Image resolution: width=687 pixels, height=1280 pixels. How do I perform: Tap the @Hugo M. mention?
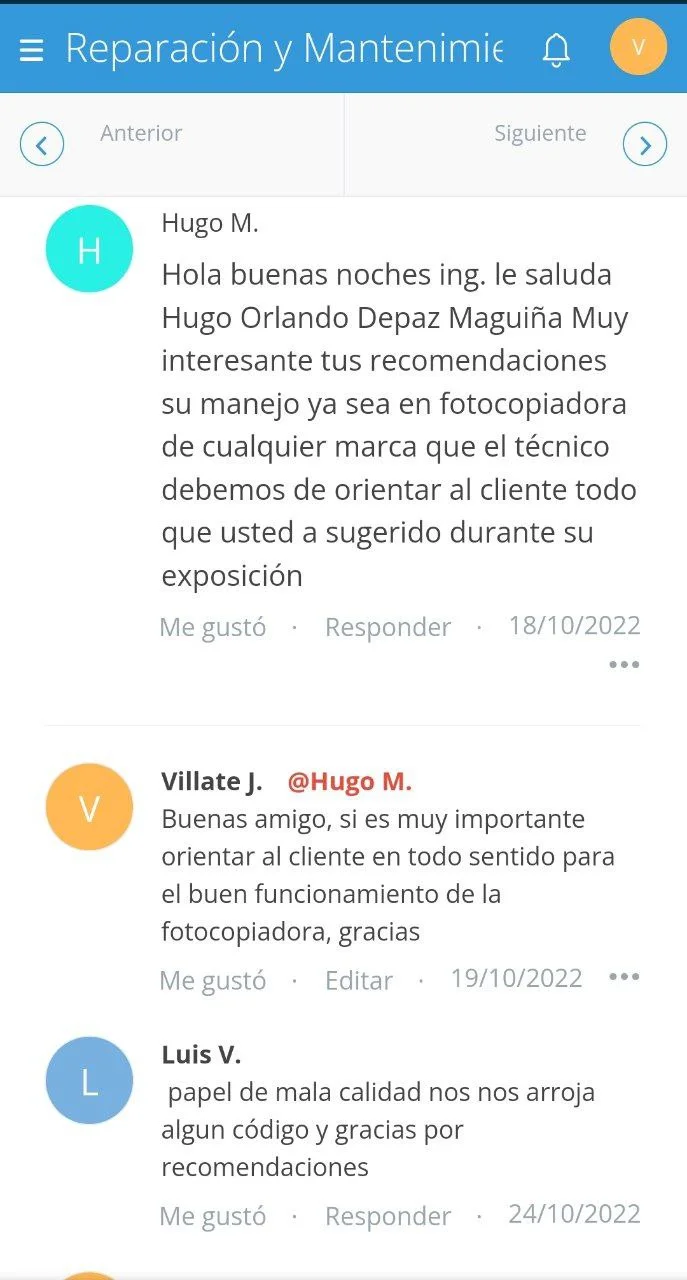coord(350,782)
